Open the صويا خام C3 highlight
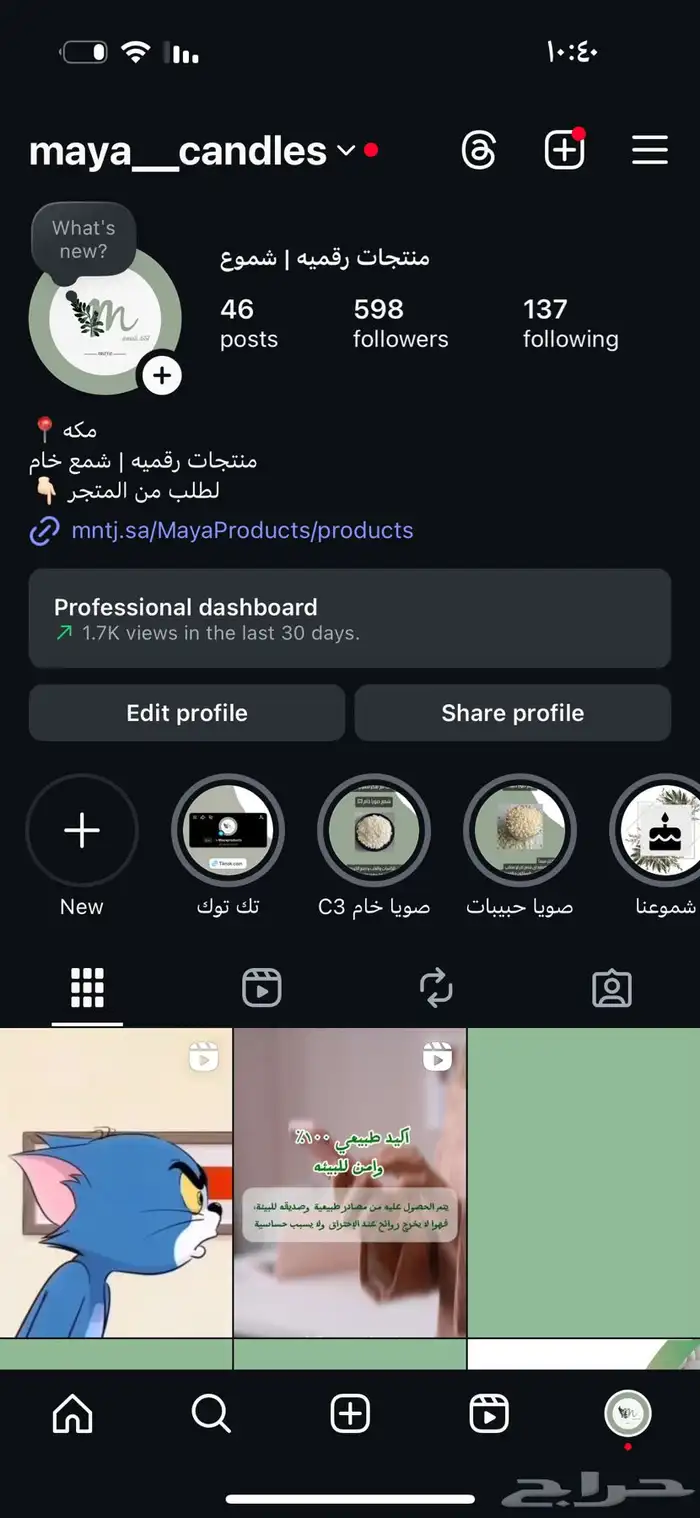Screen dimensions: 700x1518 tap(374, 846)
